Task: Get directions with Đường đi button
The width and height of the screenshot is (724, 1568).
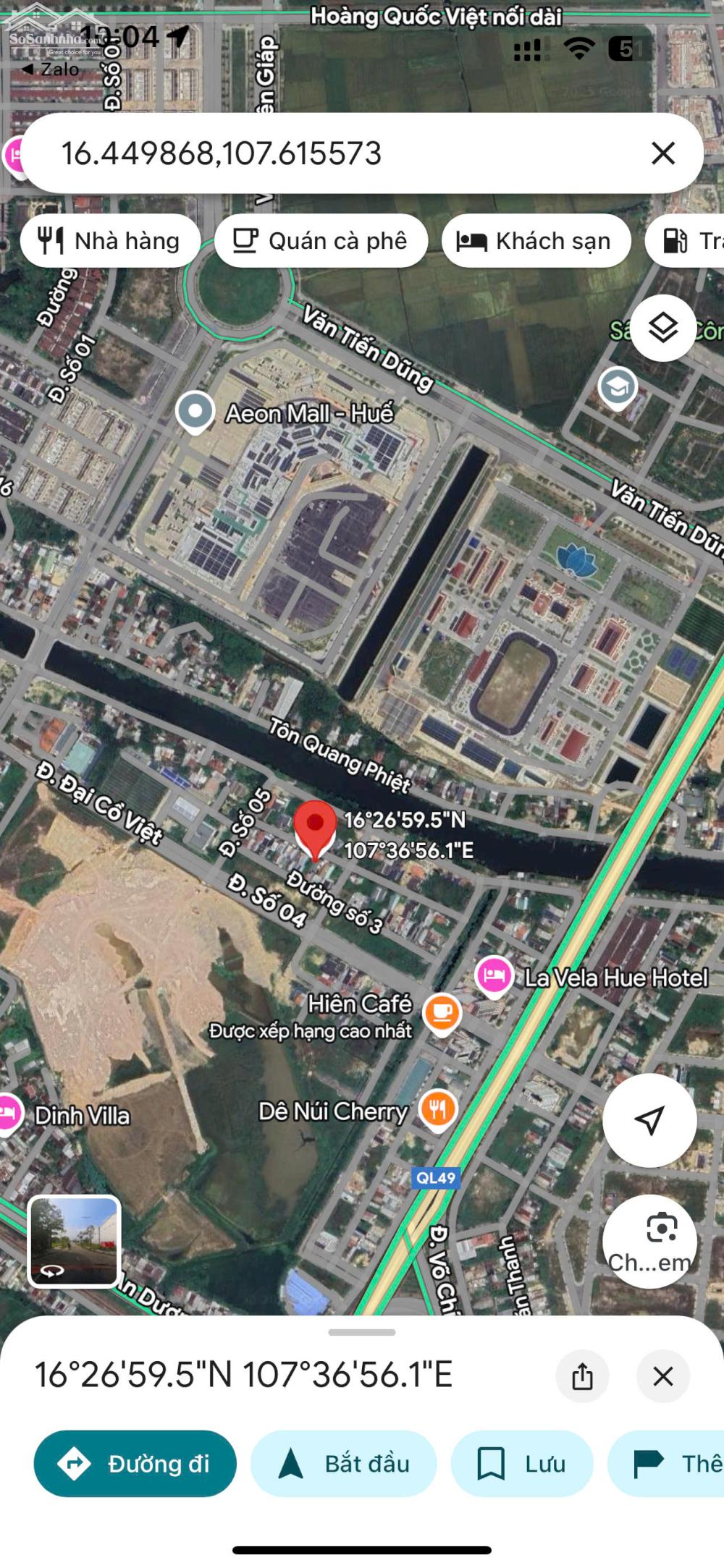Action: tap(135, 1464)
